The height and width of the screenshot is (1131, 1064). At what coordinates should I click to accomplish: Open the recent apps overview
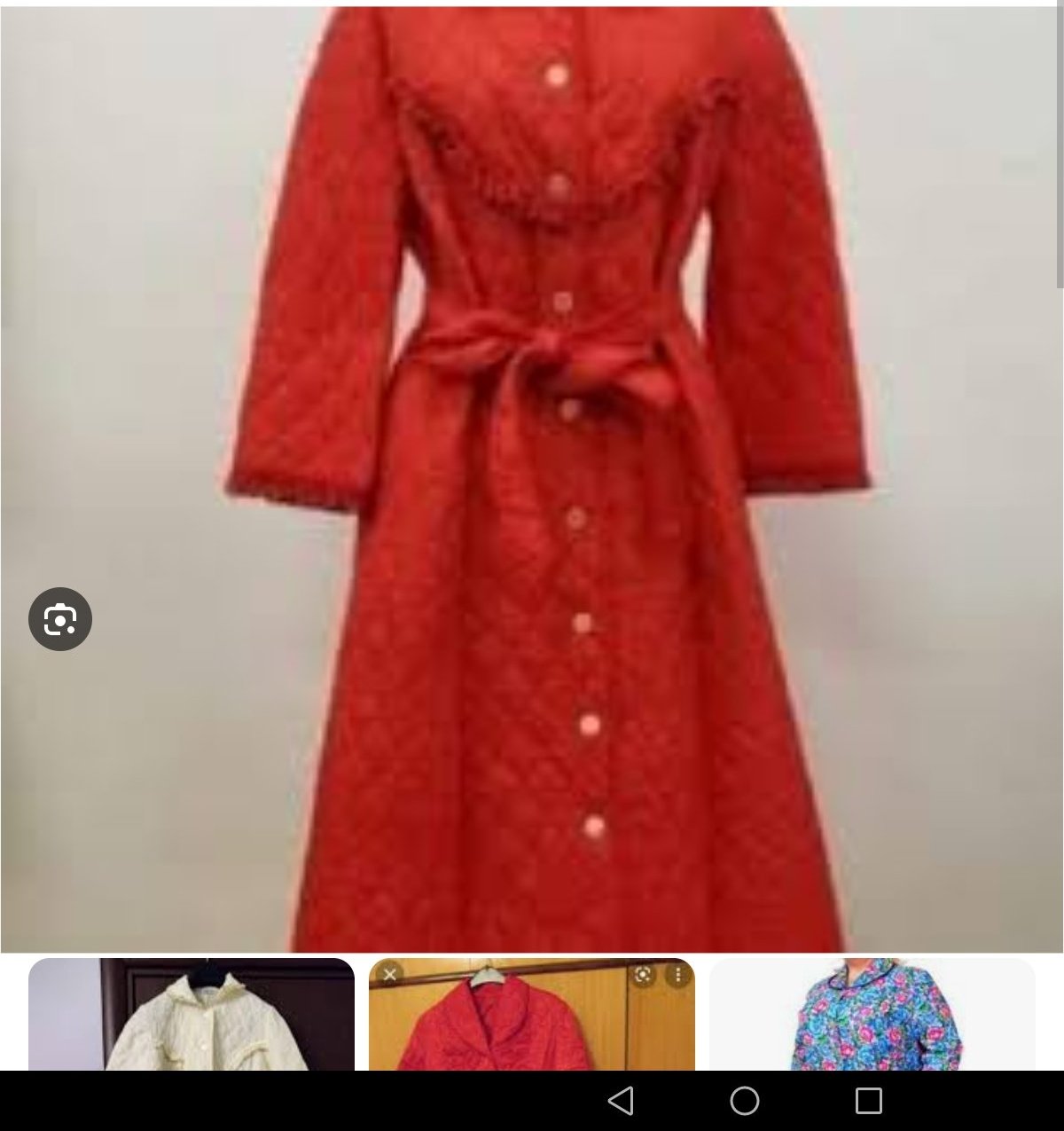pyautogui.click(x=869, y=1101)
